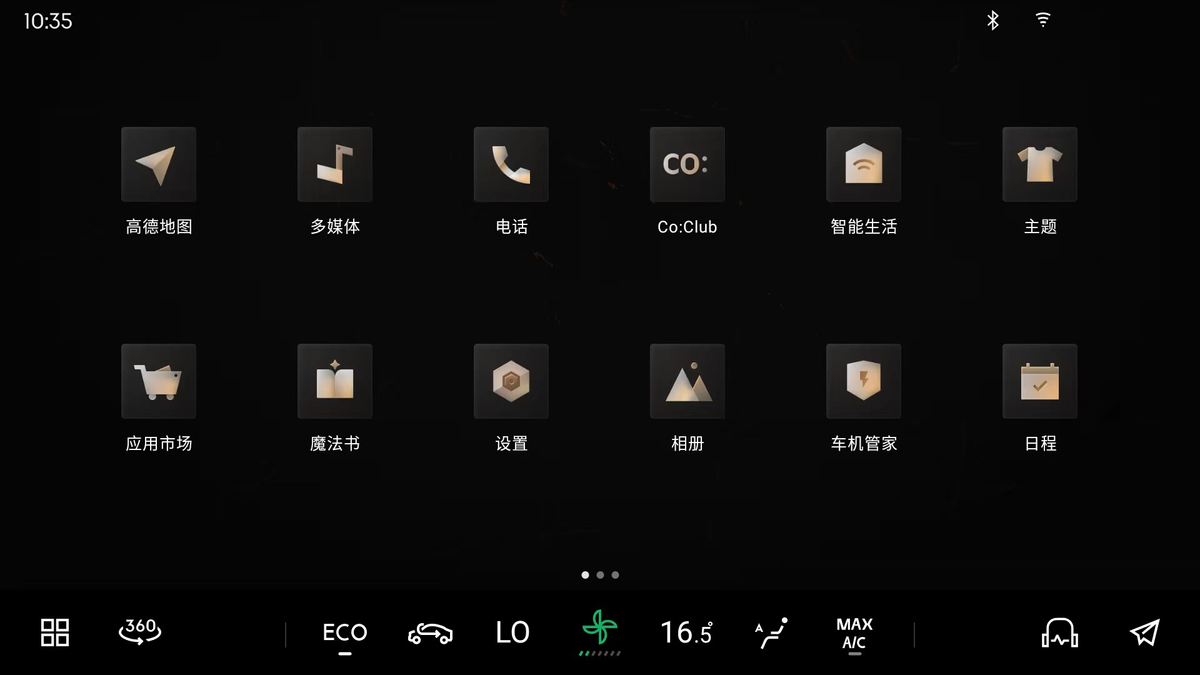
Task: Open the 主题 themes app
Action: pyautogui.click(x=1040, y=165)
